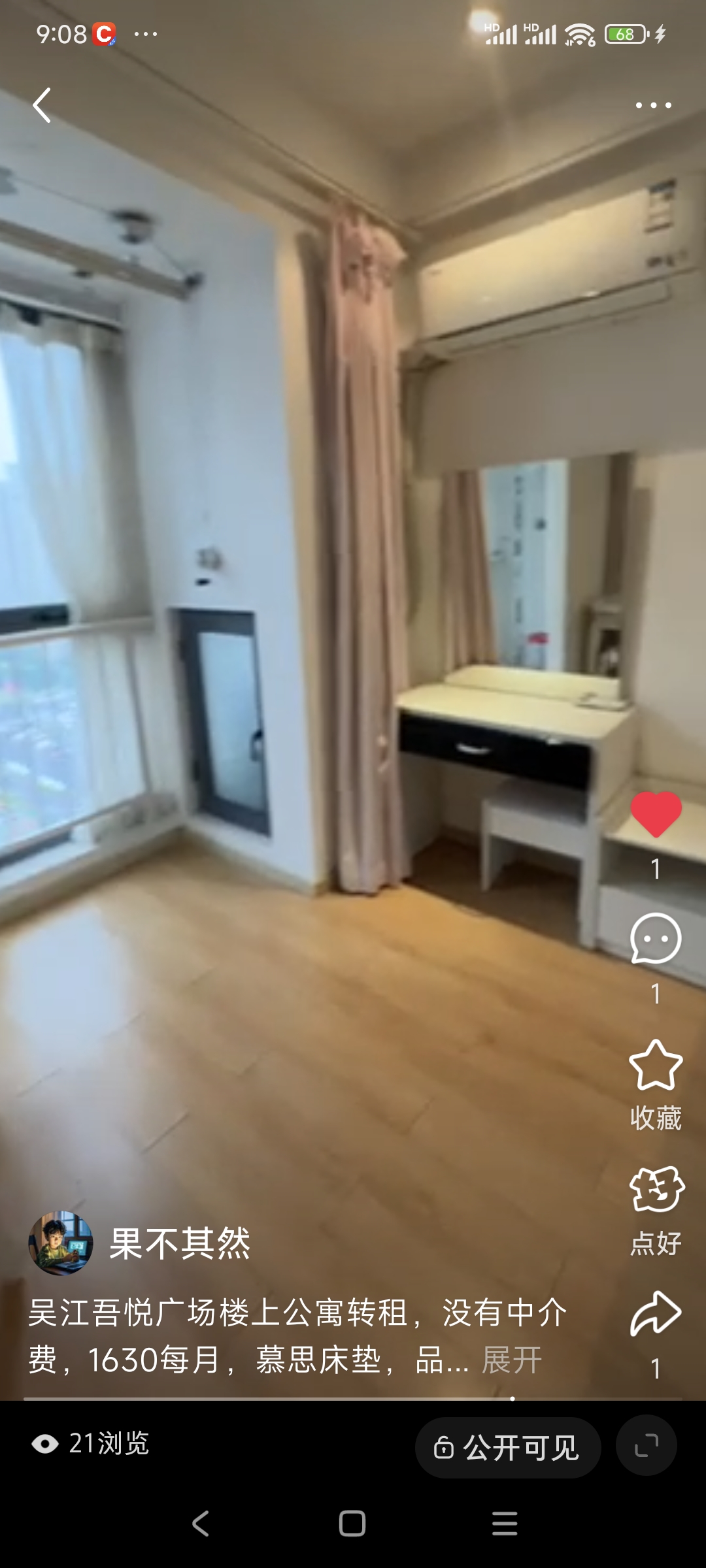The height and width of the screenshot is (1568, 706).
Task: Open profile of uploader 果不其然
Action: click(x=181, y=1241)
